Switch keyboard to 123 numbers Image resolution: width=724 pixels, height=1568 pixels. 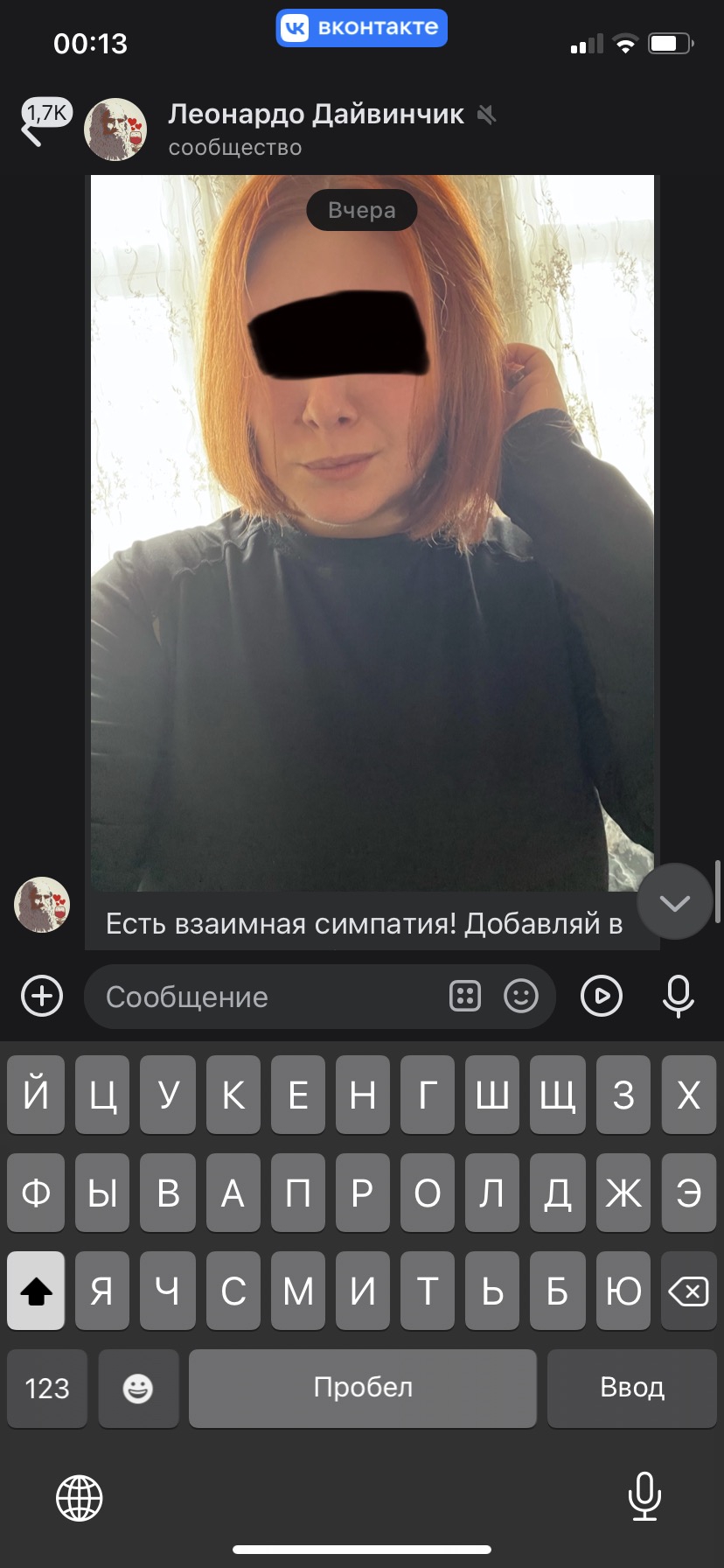[47, 1388]
